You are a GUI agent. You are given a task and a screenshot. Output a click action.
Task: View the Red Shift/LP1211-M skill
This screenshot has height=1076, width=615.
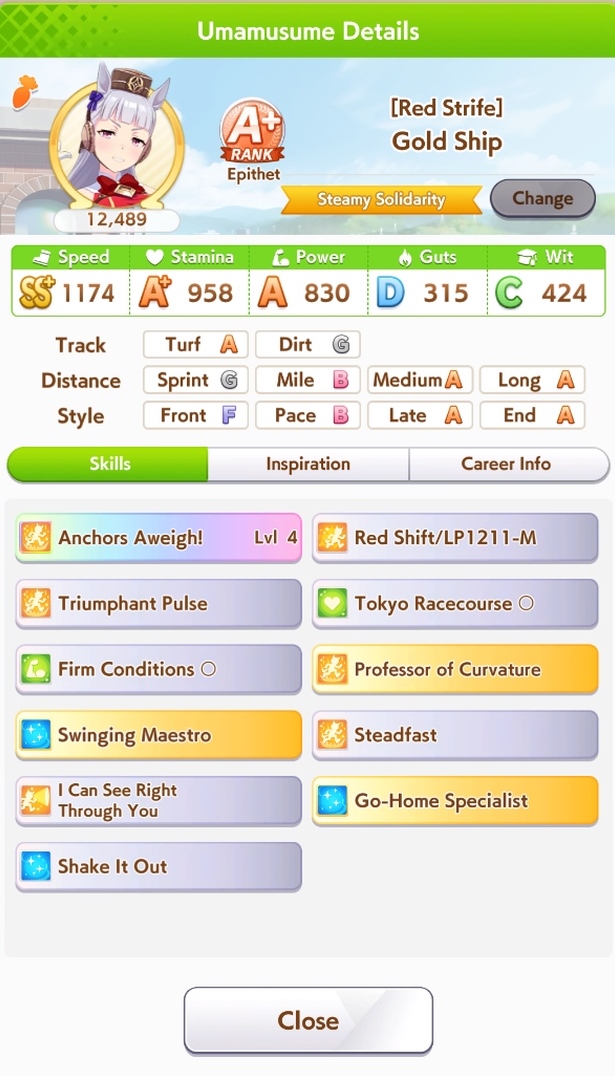pyautogui.click(x=455, y=538)
